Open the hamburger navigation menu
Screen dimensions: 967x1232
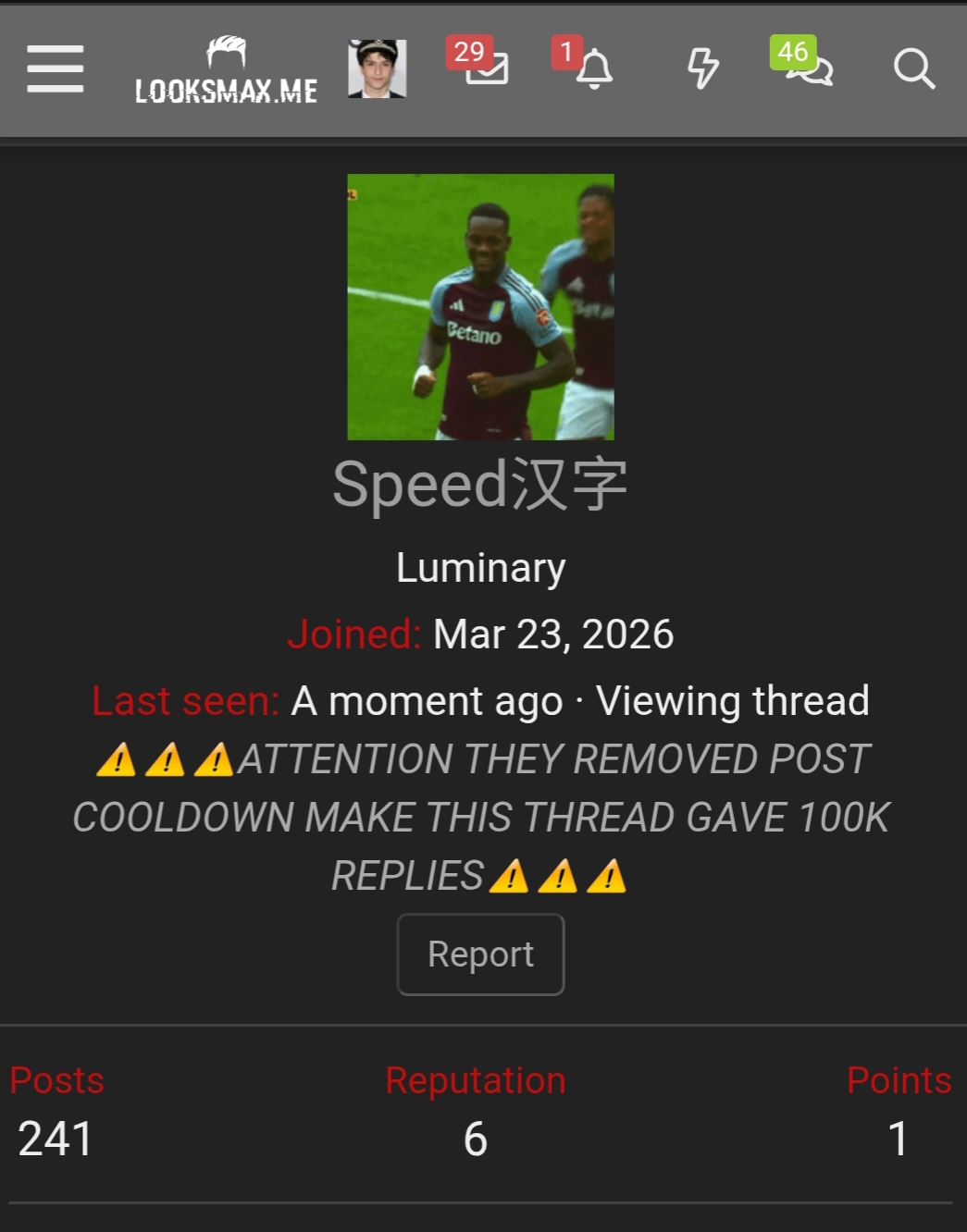[56, 69]
